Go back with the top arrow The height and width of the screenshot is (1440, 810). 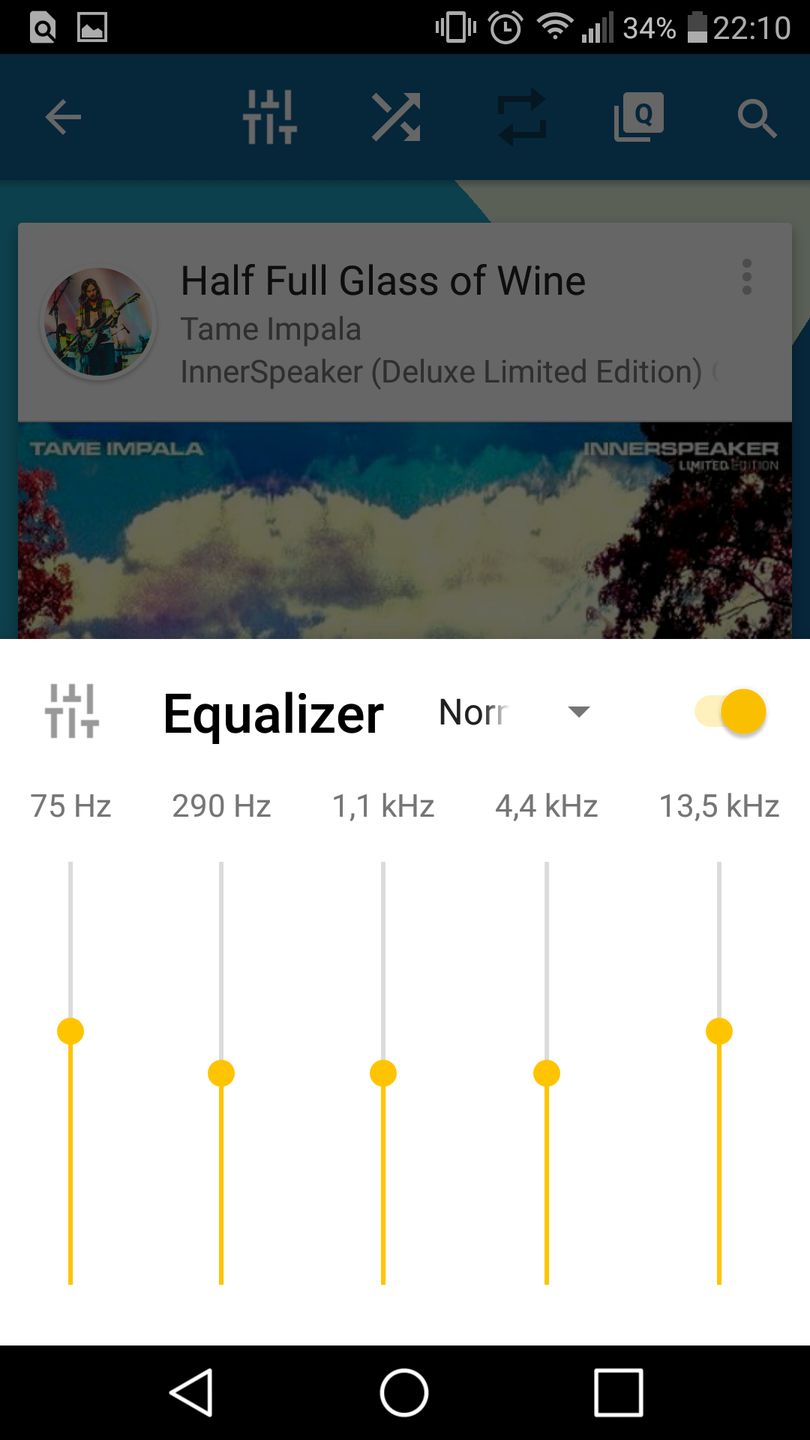(x=63, y=118)
